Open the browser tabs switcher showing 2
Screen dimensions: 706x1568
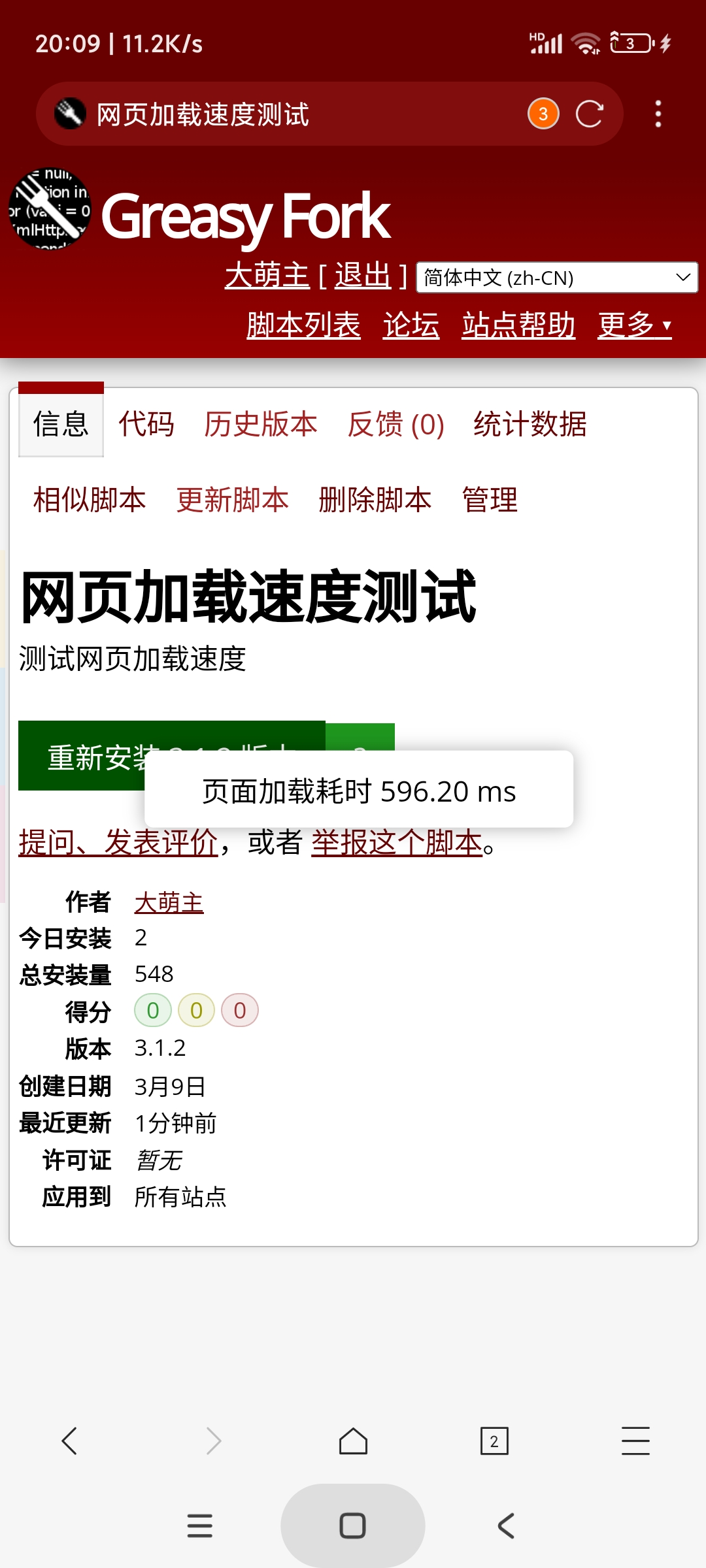[494, 1441]
